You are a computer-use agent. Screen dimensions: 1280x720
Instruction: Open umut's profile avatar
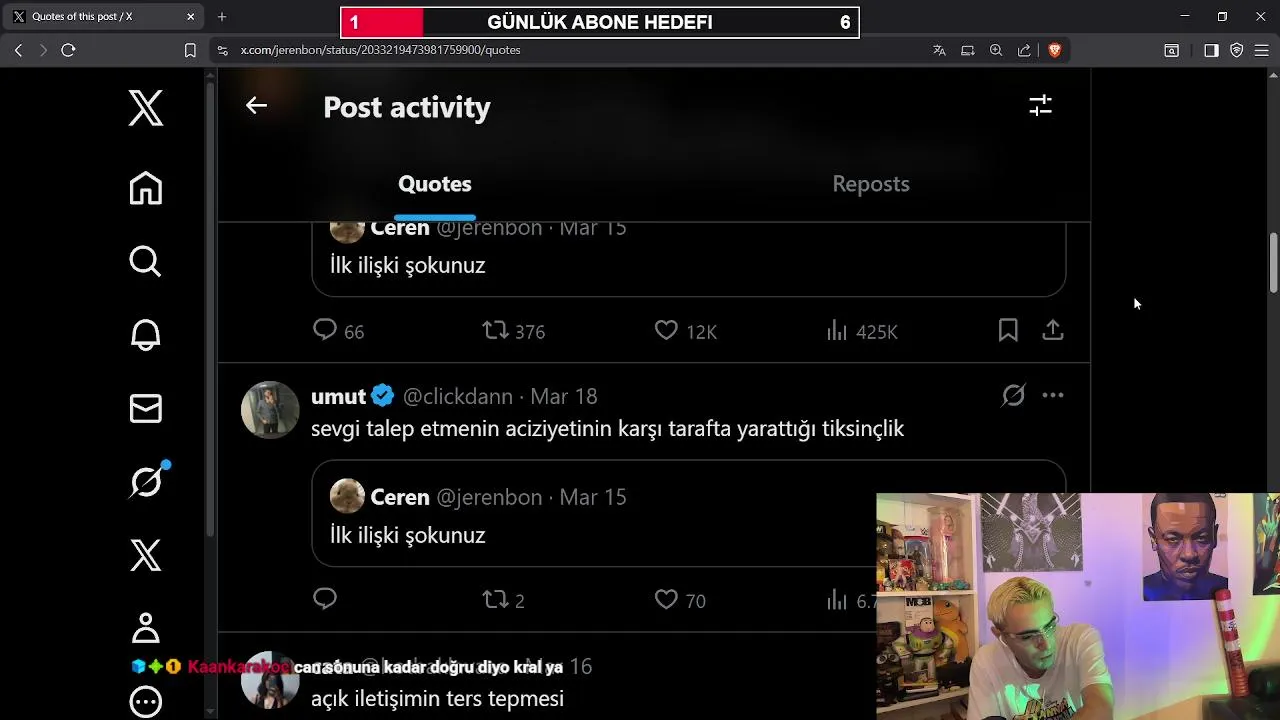pyautogui.click(x=270, y=410)
